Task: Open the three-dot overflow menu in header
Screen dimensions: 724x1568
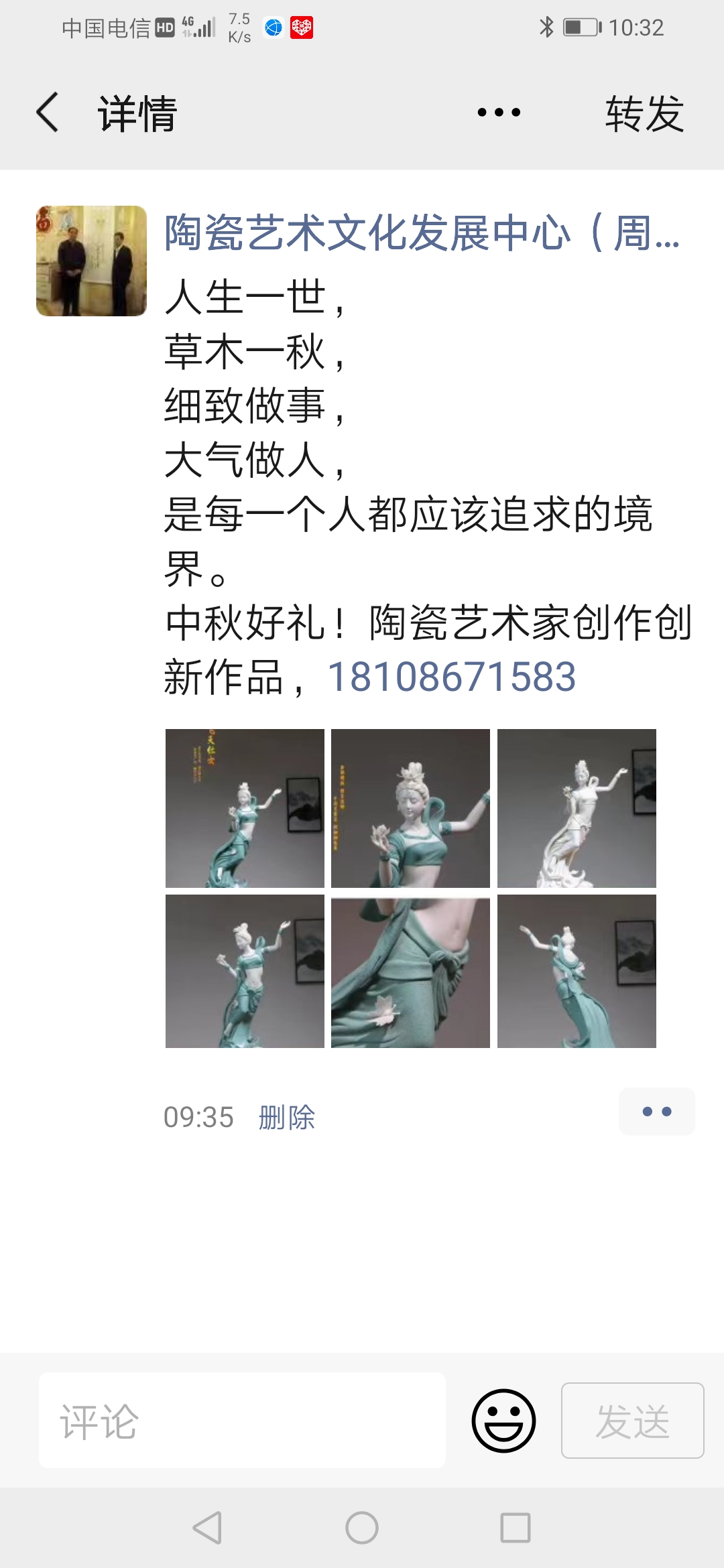Action: 499,113
